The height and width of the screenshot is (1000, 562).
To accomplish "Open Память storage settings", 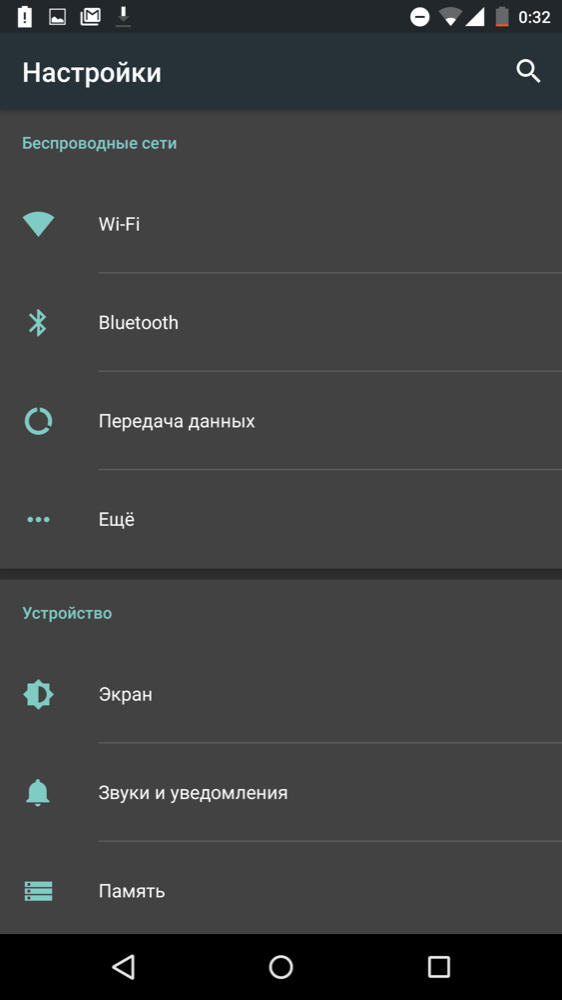I will 281,890.
